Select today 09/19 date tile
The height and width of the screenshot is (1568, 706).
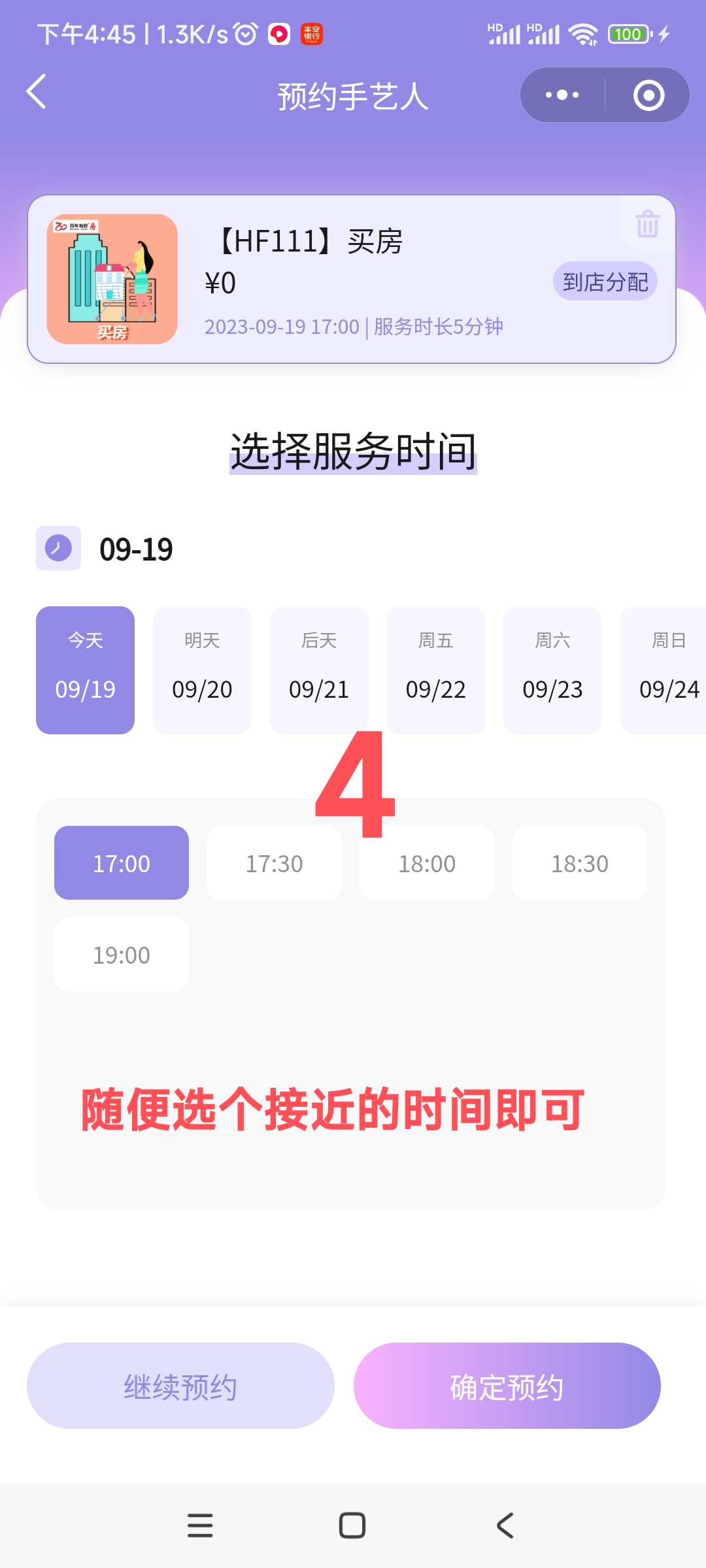point(85,670)
